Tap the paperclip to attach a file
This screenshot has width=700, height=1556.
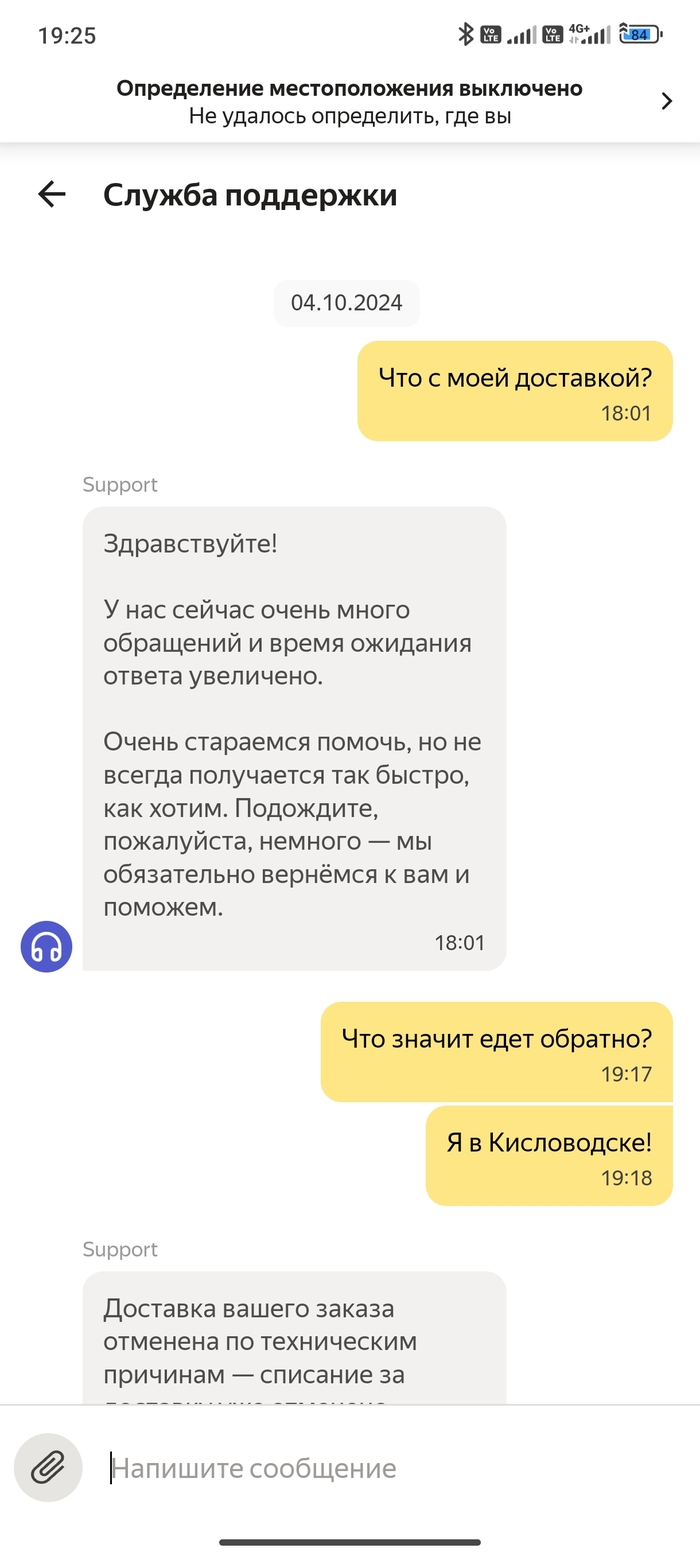click(48, 1468)
